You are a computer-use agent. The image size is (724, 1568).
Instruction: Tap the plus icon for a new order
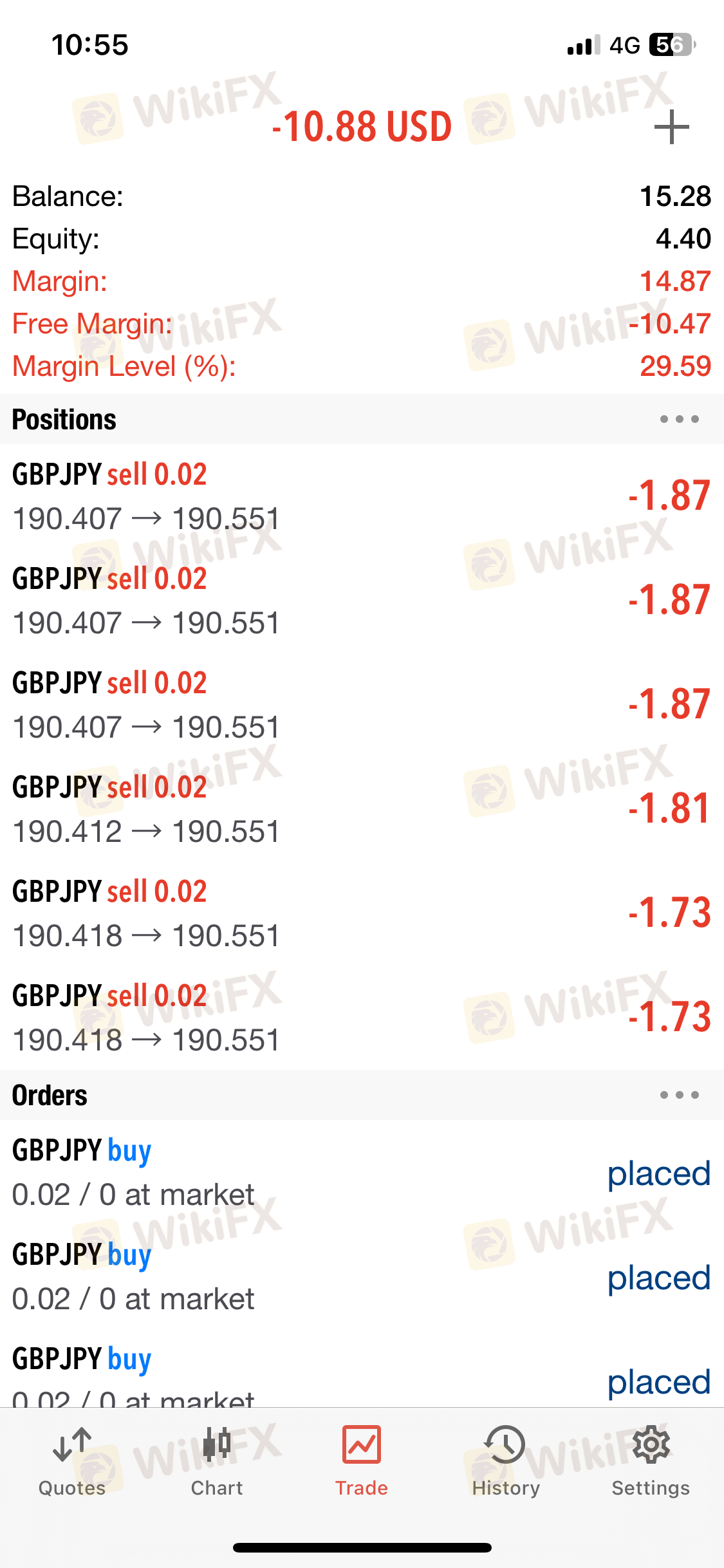tap(671, 127)
